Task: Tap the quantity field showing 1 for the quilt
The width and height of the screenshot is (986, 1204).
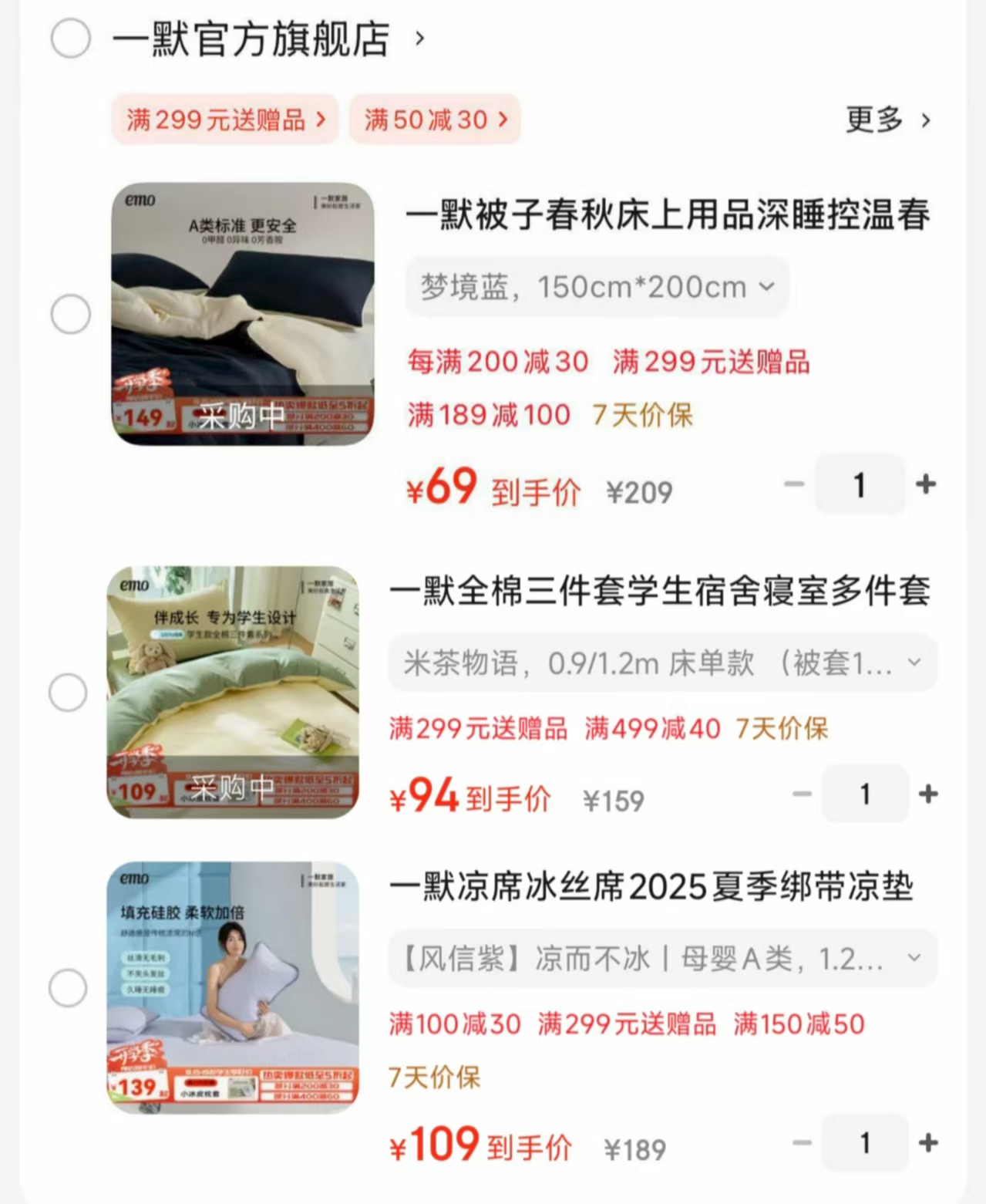Action: [860, 484]
